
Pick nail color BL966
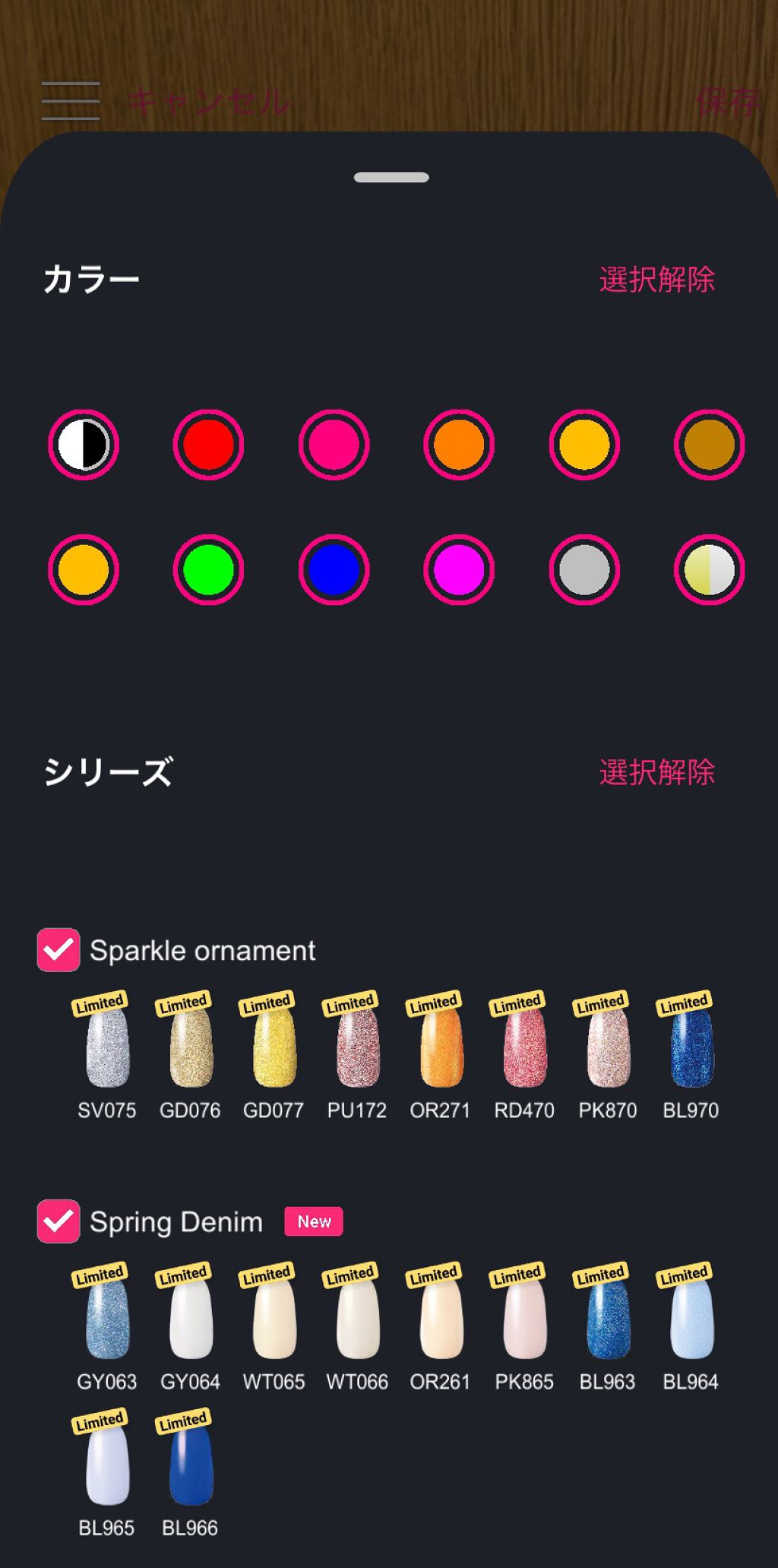(190, 1475)
